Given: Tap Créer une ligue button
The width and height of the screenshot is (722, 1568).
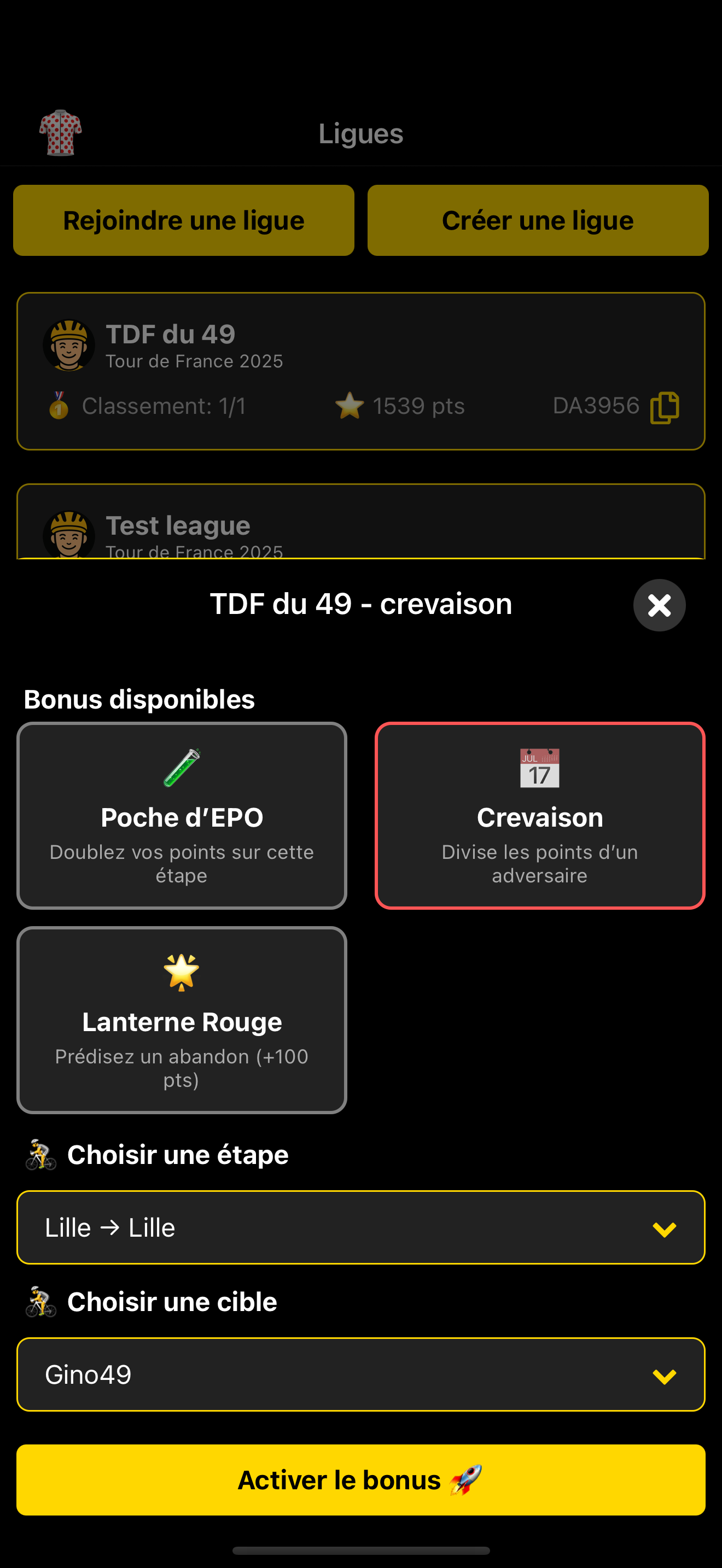Looking at the screenshot, I should tap(538, 220).
